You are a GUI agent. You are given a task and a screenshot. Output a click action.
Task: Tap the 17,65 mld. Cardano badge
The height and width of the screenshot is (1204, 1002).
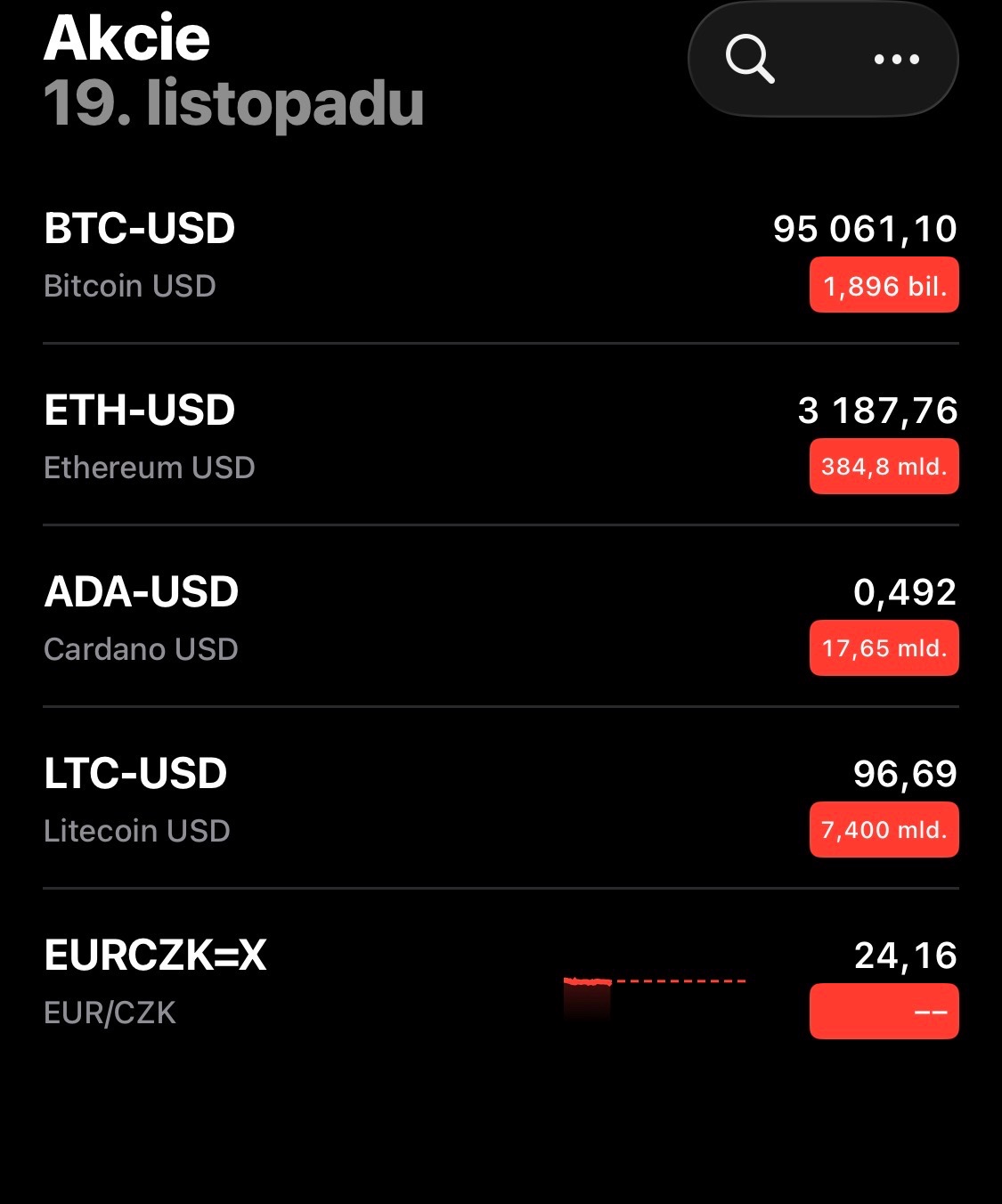[x=884, y=649]
